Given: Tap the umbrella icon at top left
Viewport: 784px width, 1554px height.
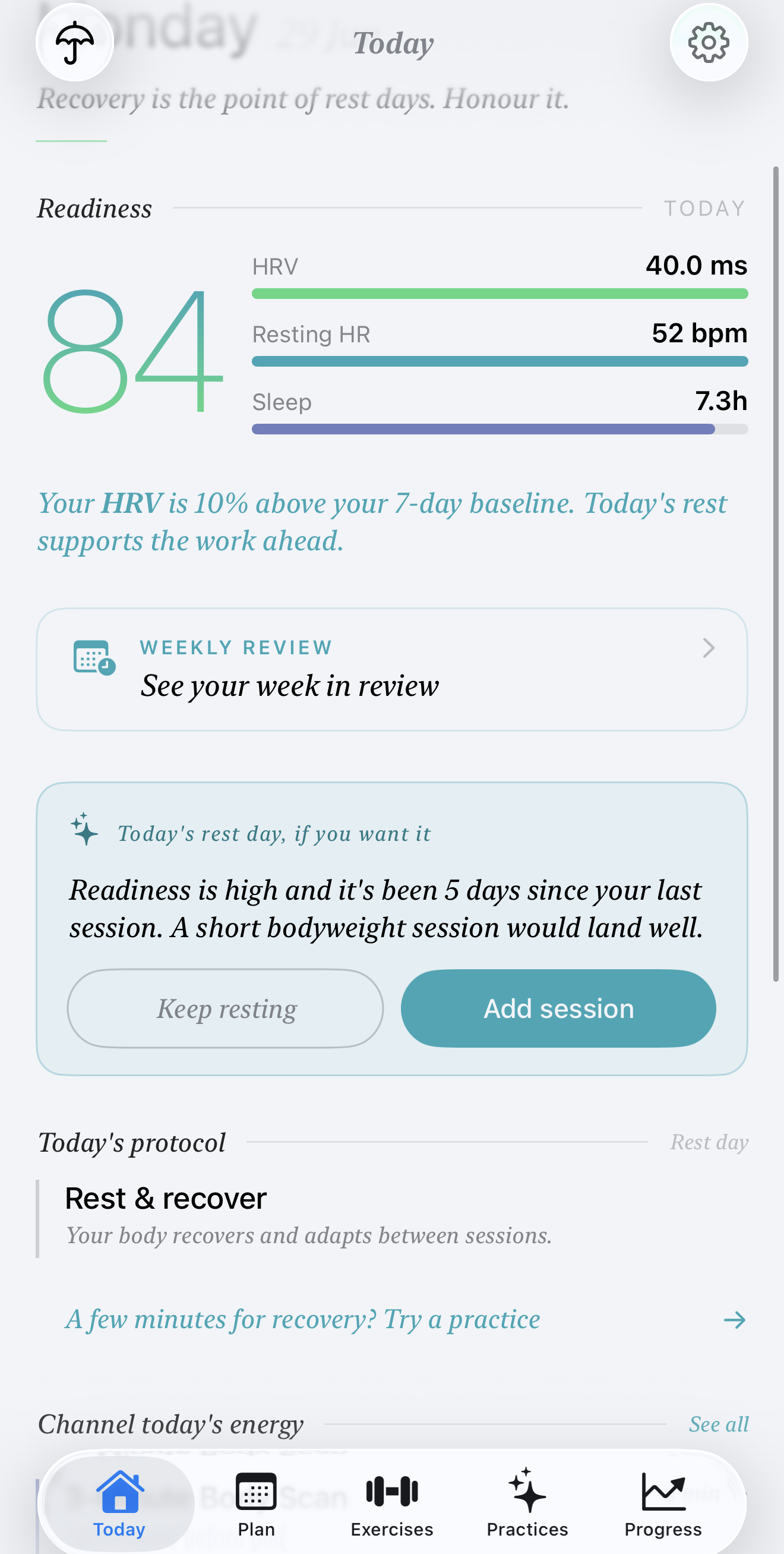Looking at the screenshot, I should tap(75, 43).
